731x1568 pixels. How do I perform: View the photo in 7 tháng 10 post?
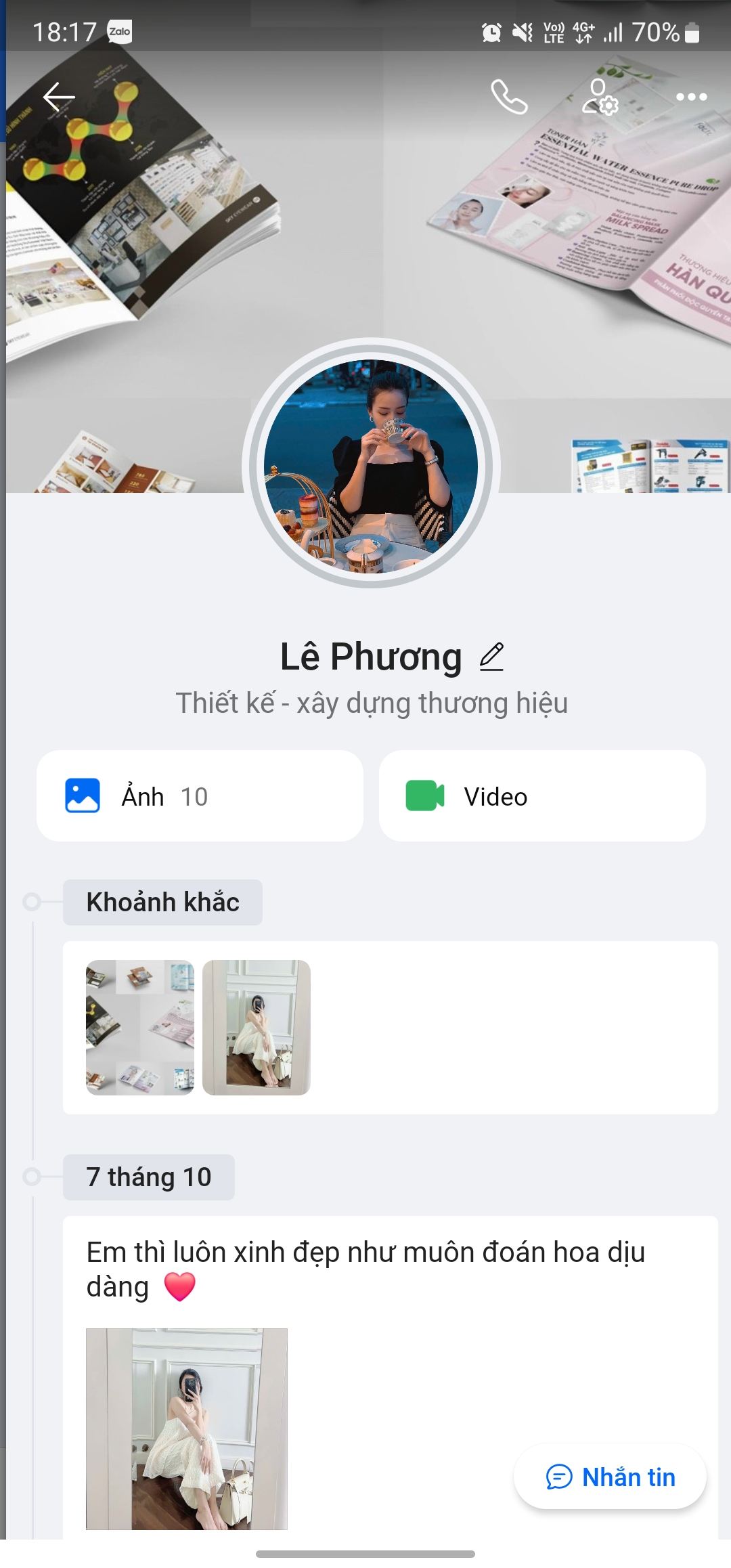pos(187,1429)
